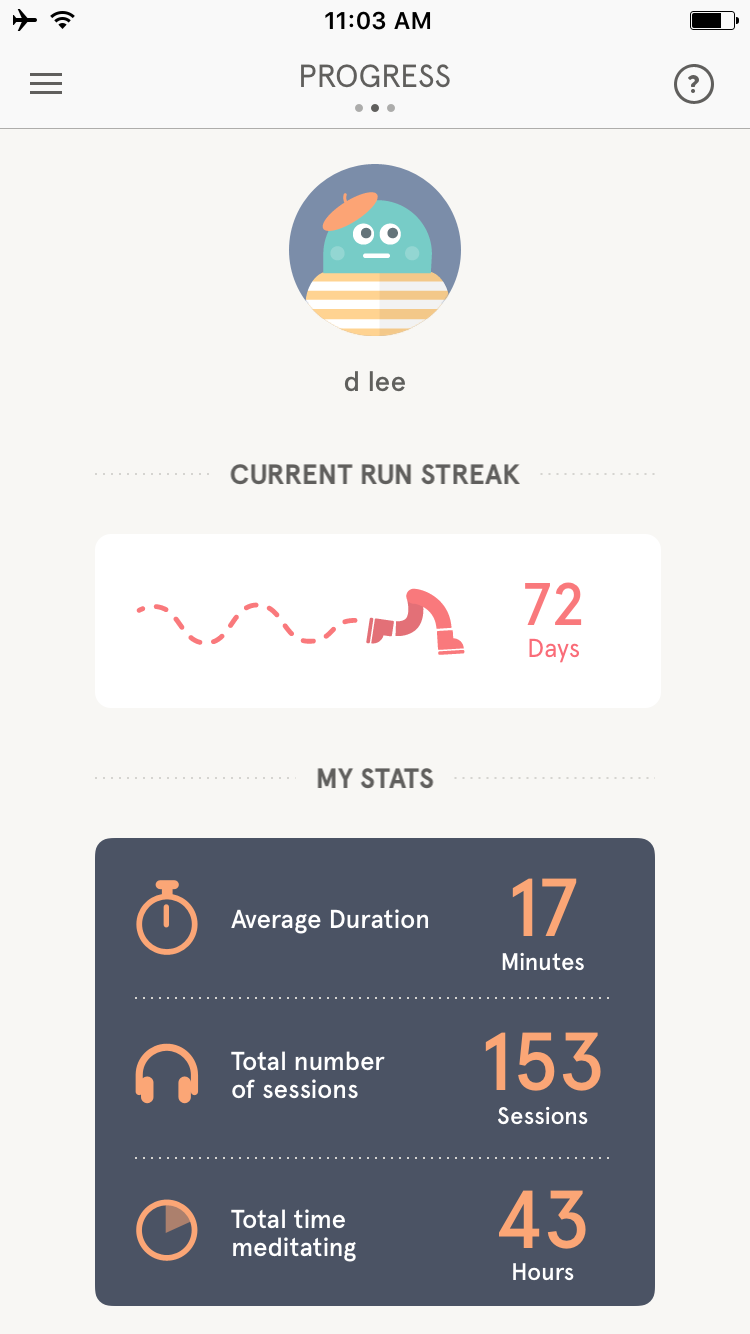This screenshot has height=1334, width=750.
Task: Open the help question mark icon
Action: 694,85
